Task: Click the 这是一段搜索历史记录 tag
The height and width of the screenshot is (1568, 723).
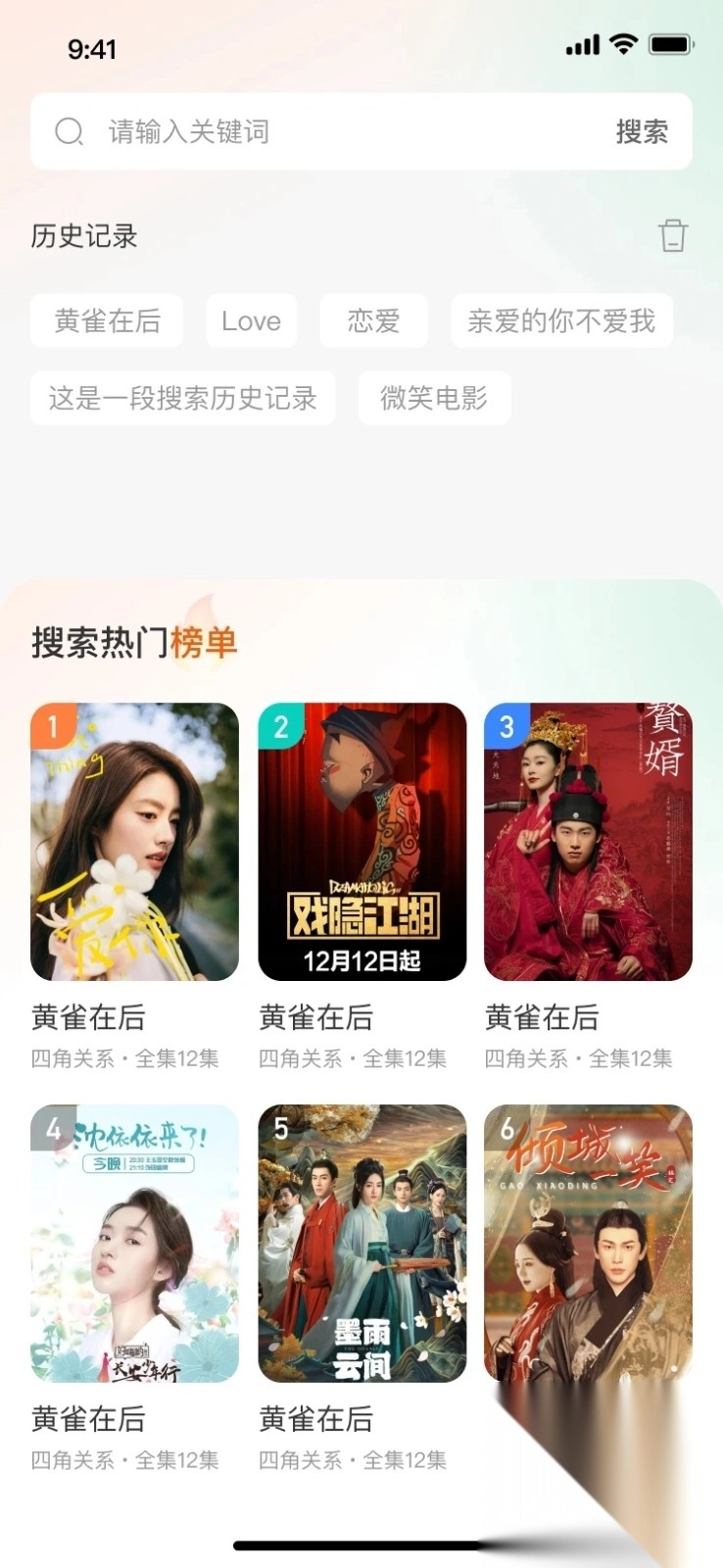Action: click(184, 399)
